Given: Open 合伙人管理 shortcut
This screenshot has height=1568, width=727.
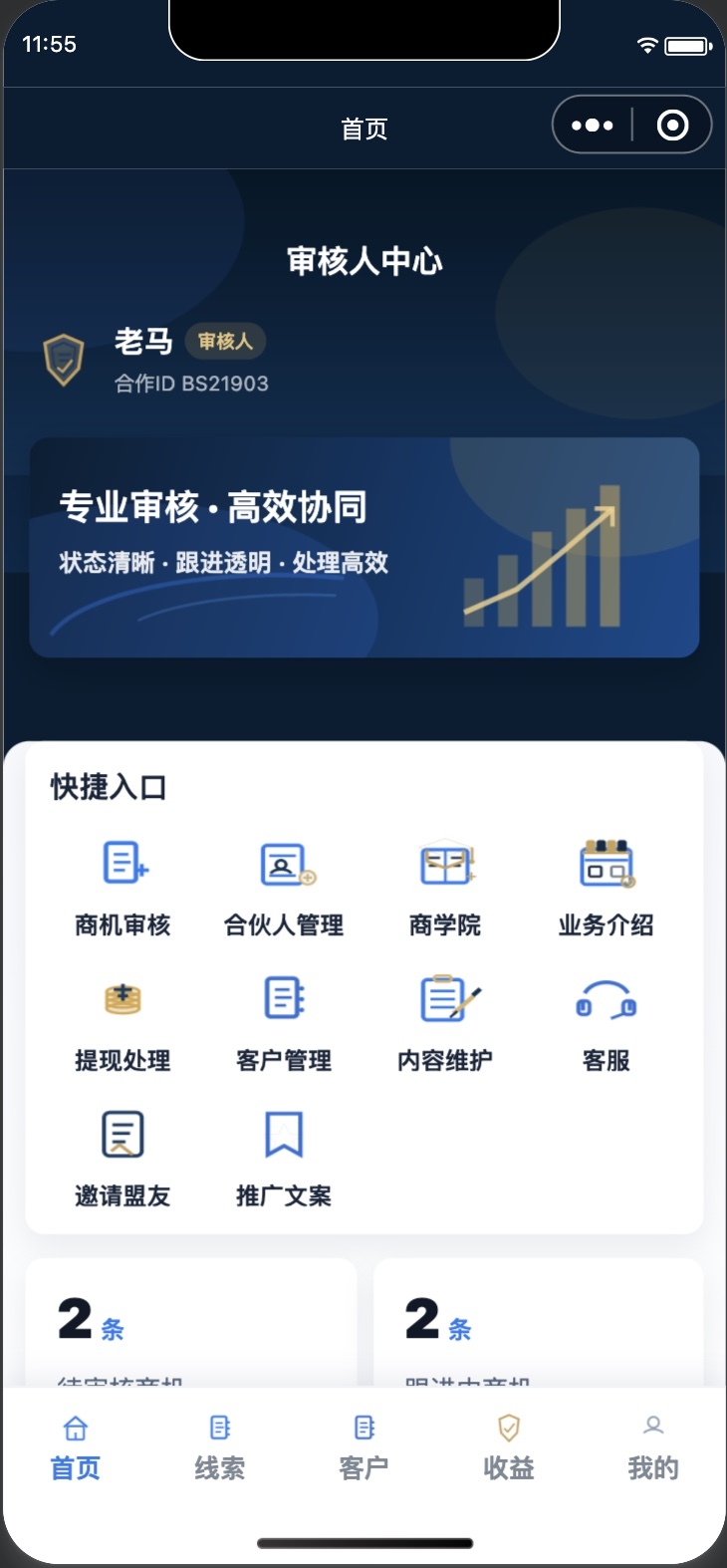Looking at the screenshot, I should pos(284,889).
